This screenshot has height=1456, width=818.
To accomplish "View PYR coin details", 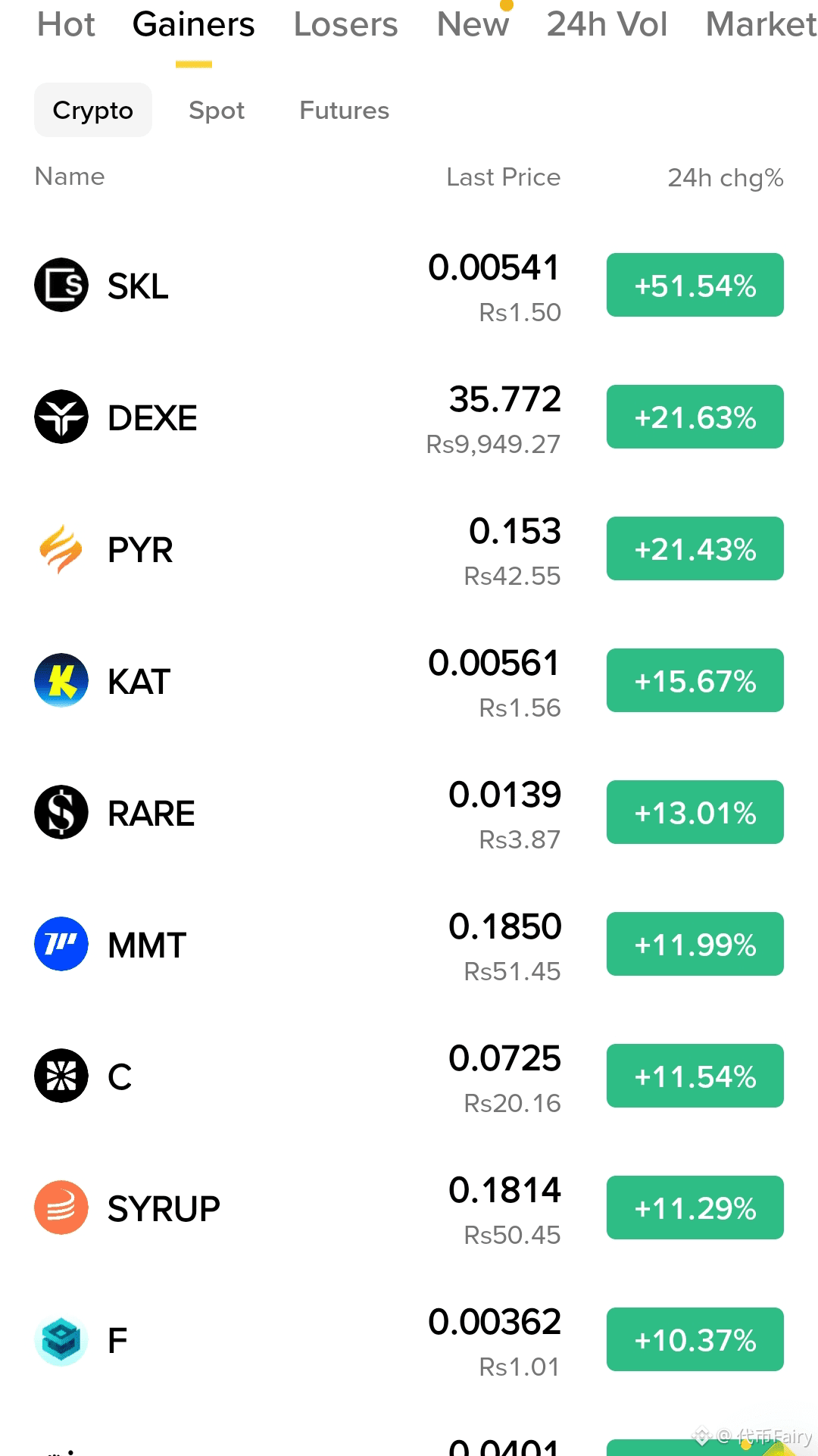I will pyautogui.click(x=409, y=549).
